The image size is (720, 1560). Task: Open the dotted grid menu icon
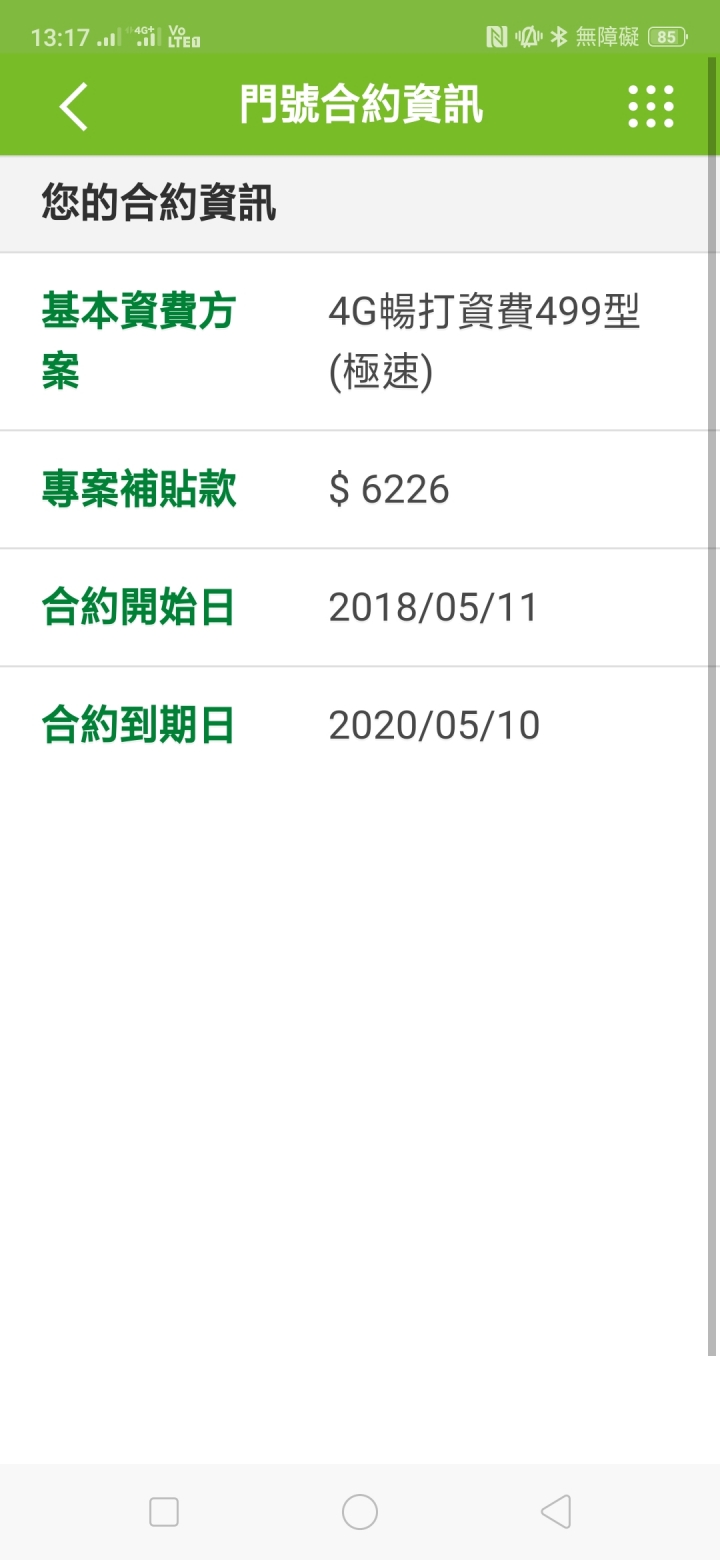coord(651,106)
